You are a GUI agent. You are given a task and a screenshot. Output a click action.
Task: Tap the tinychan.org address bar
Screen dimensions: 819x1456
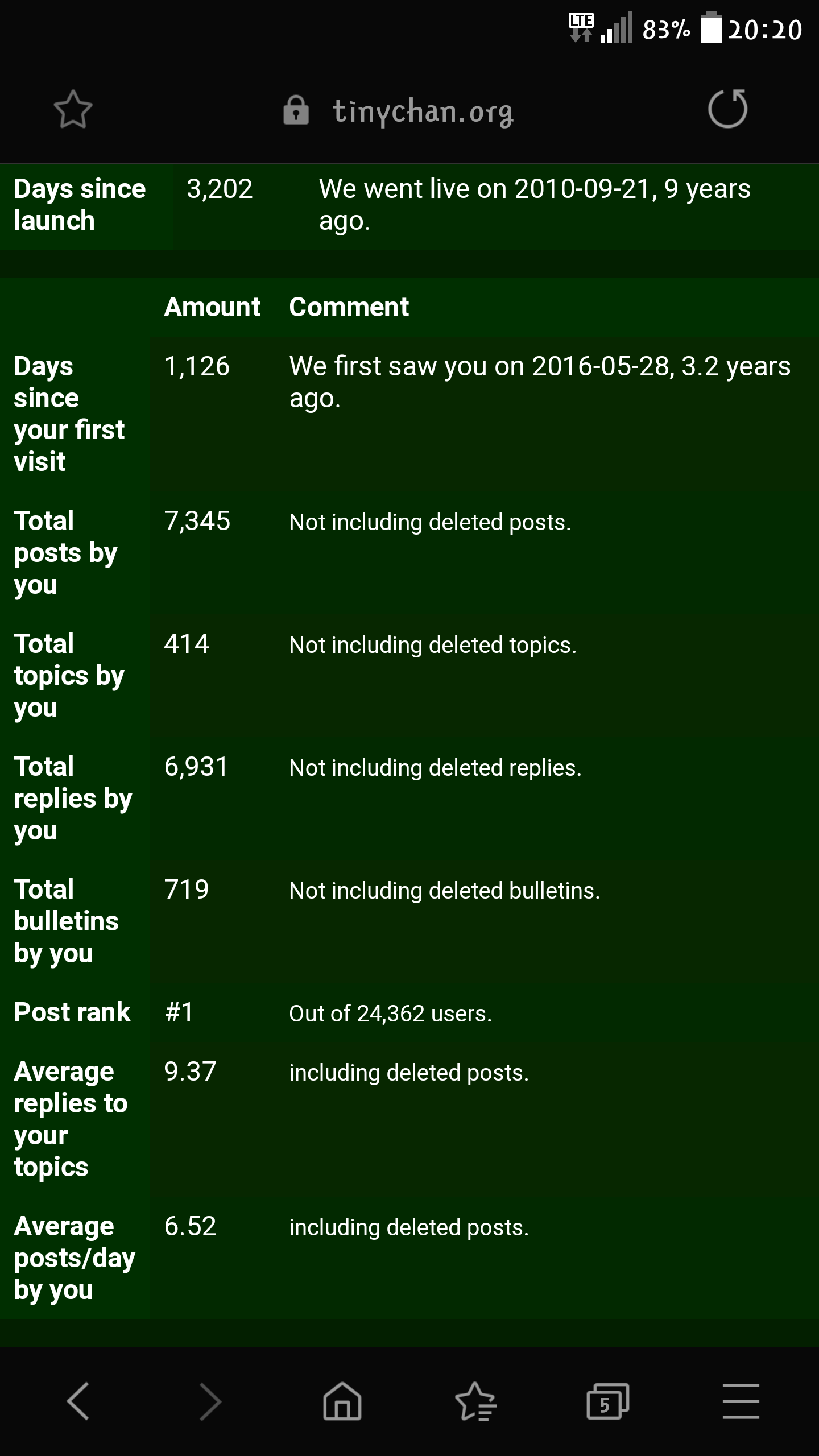click(422, 111)
